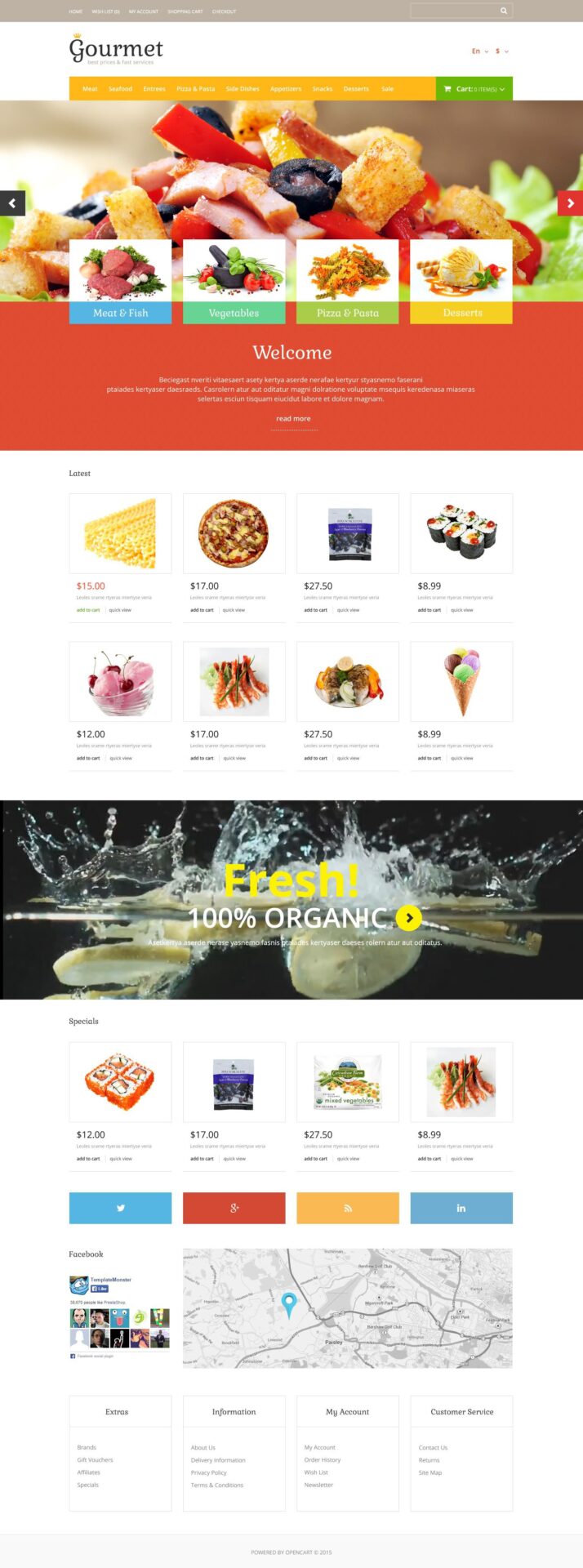583x1568 pixels.
Task: Open the Delivery Information link
Action: (x=218, y=1460)
